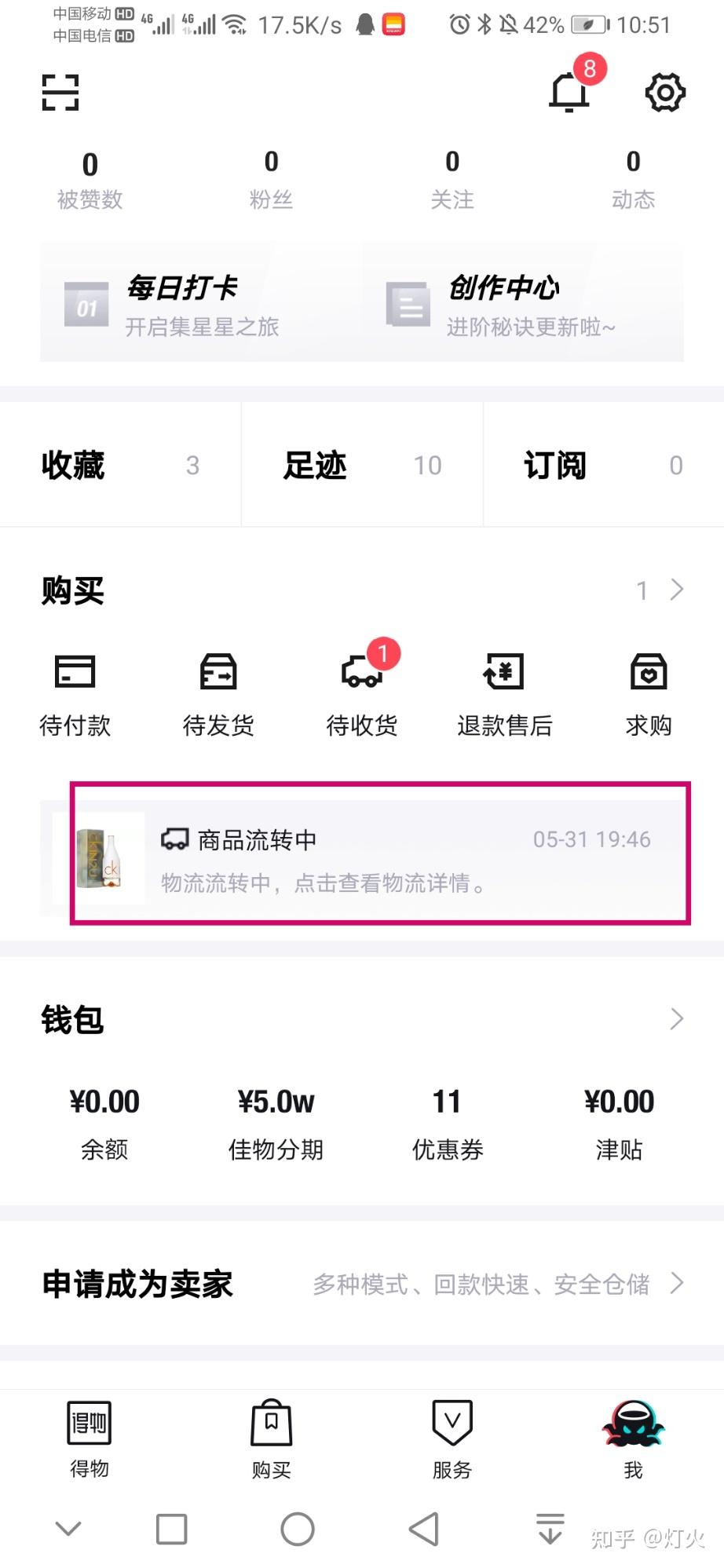This screenshot has width=724, height=1568.
Task: Open the scan QR code icon
Action: point(59,91)
